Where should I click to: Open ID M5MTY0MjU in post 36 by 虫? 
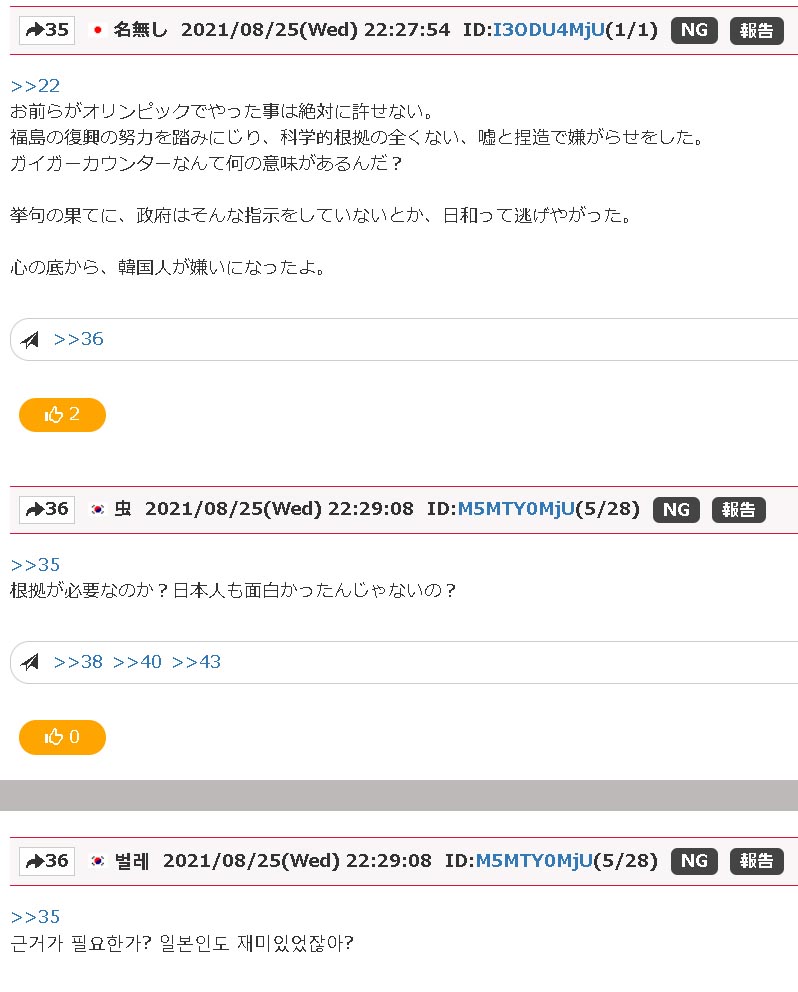pyautogui.click(x=516, y=509)
